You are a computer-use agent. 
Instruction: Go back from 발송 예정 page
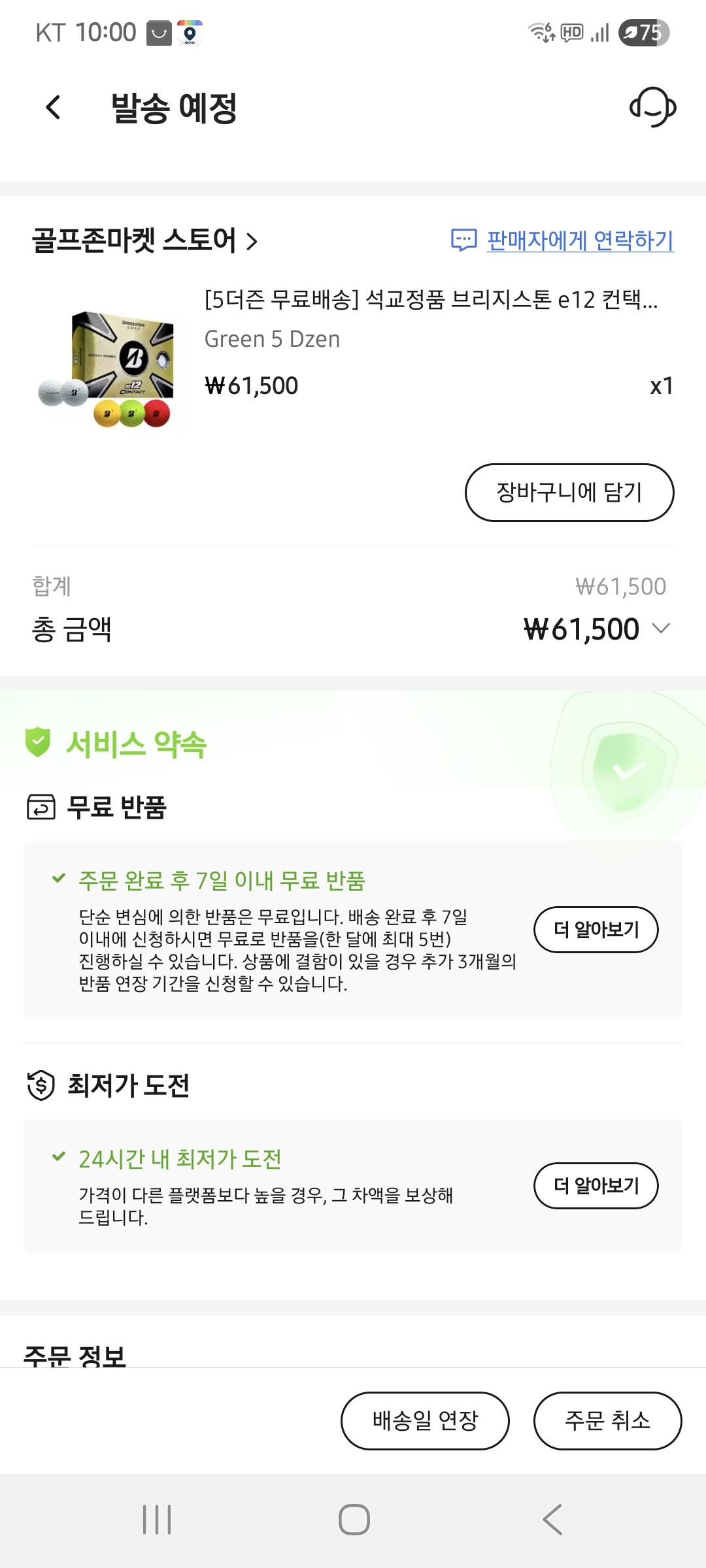pyautogui.click(x=54, y=108)
